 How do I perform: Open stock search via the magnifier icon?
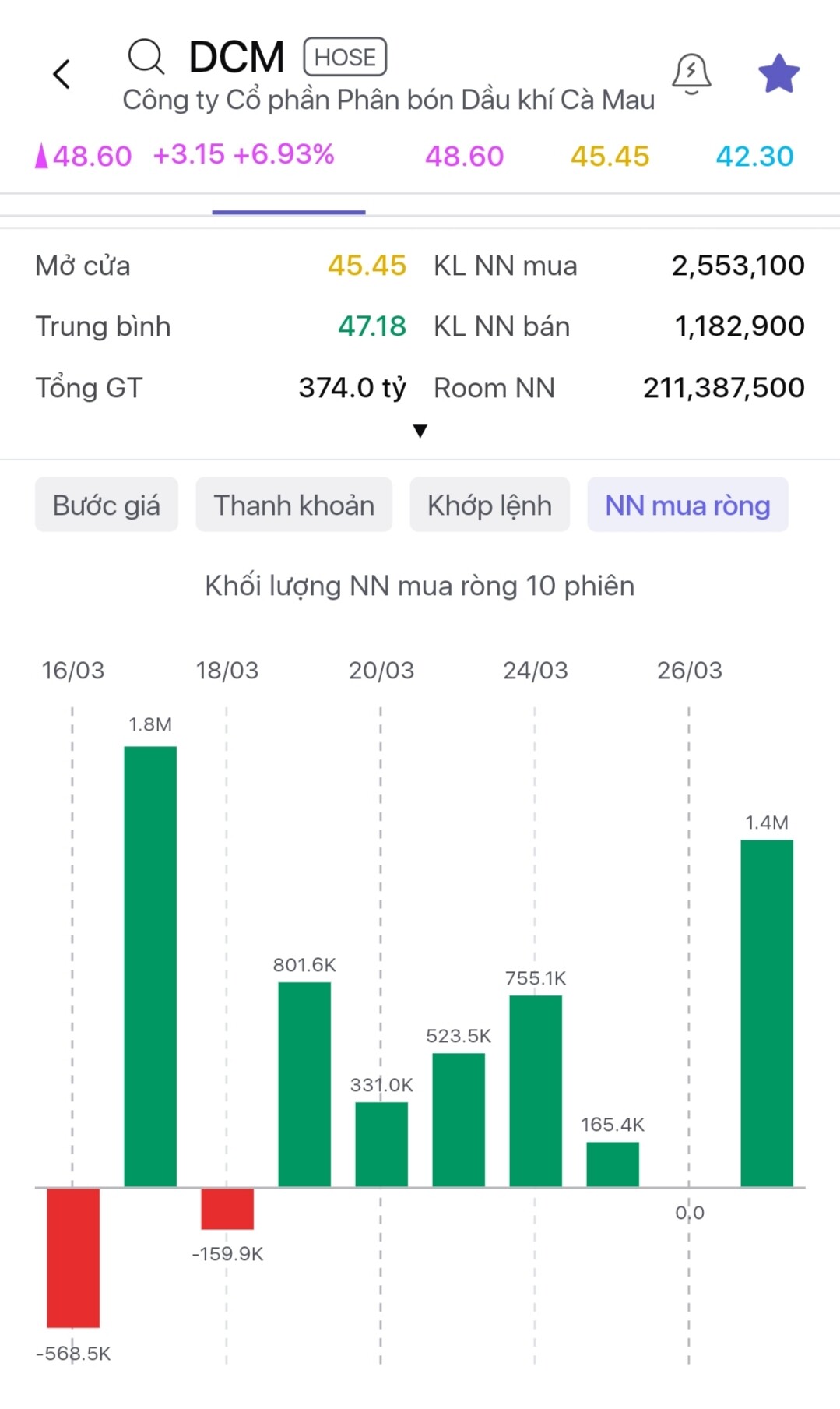(x=146, y=57)
